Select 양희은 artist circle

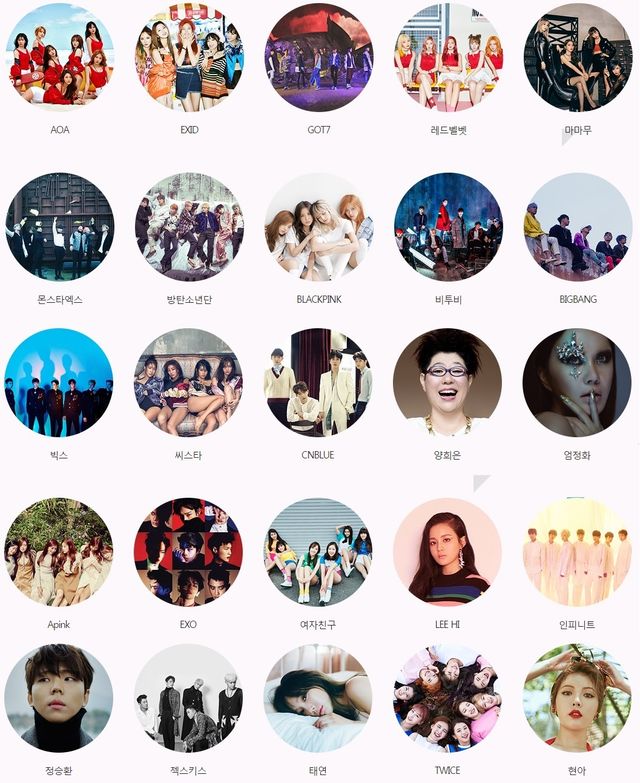tap(448, 382)
